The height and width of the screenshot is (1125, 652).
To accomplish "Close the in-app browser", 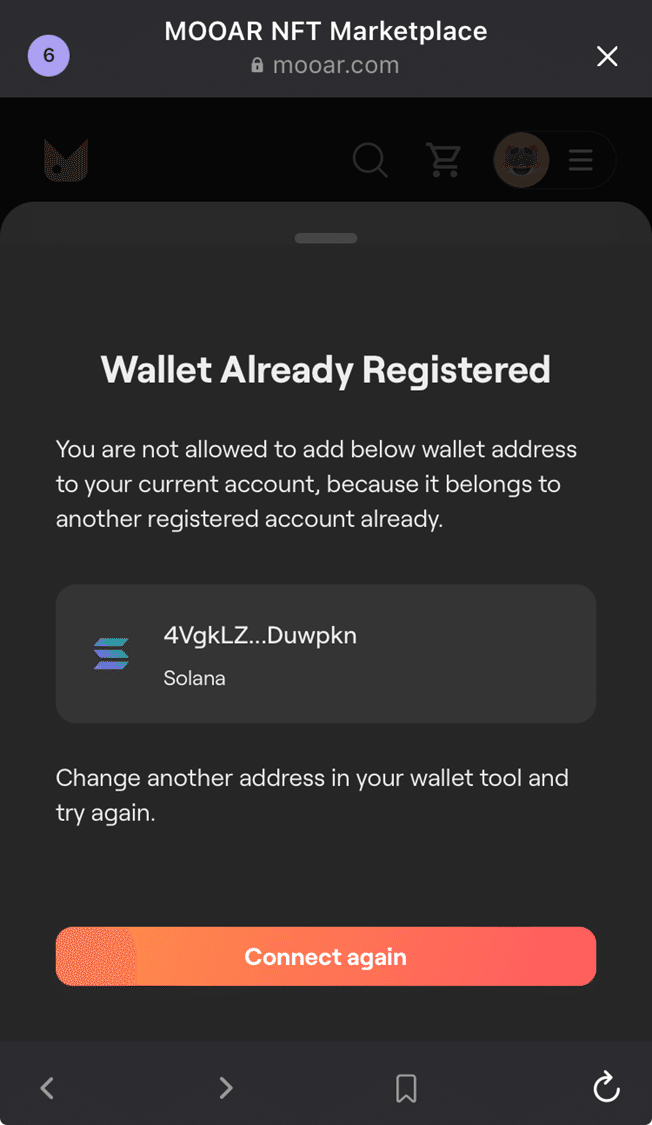I will pos(607,56).
